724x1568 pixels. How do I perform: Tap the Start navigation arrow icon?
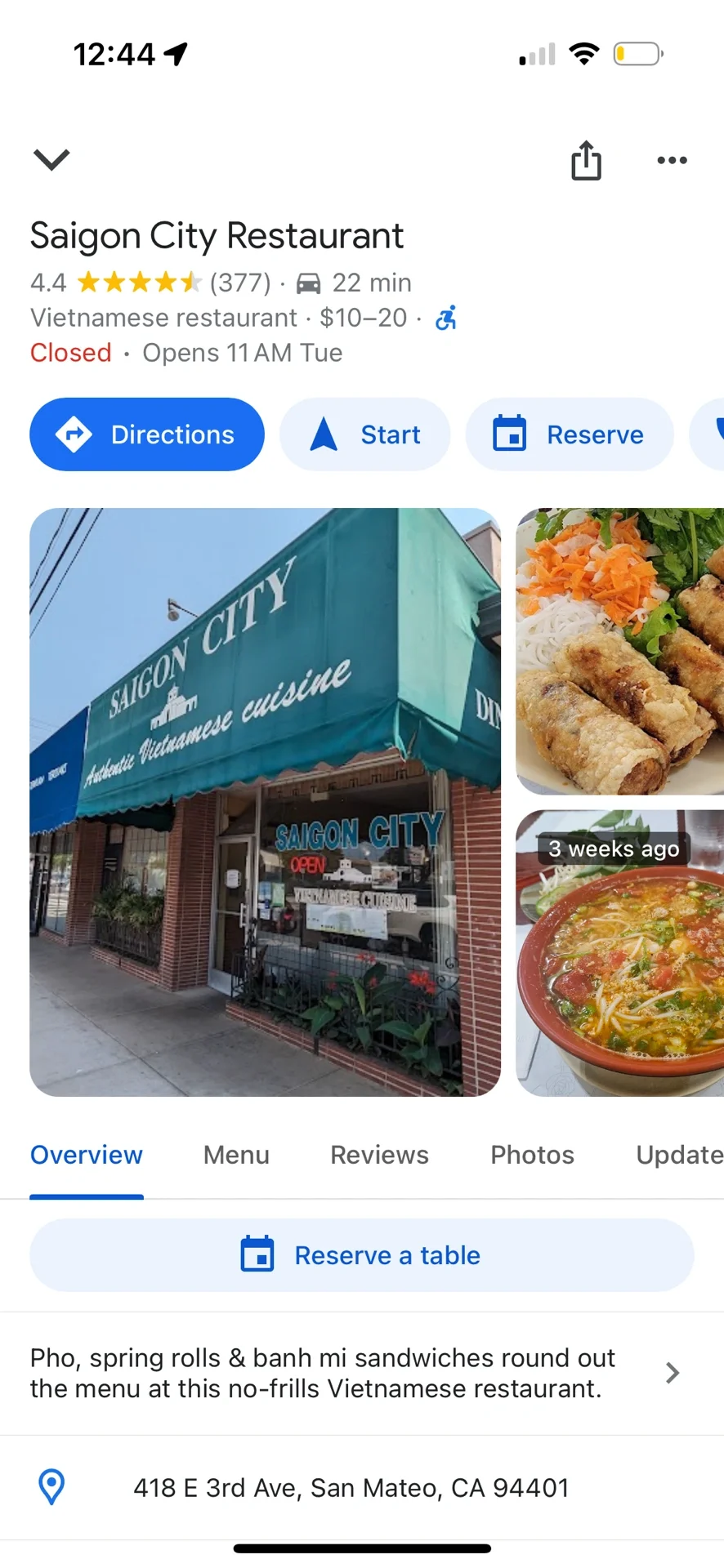pos(324,434)
